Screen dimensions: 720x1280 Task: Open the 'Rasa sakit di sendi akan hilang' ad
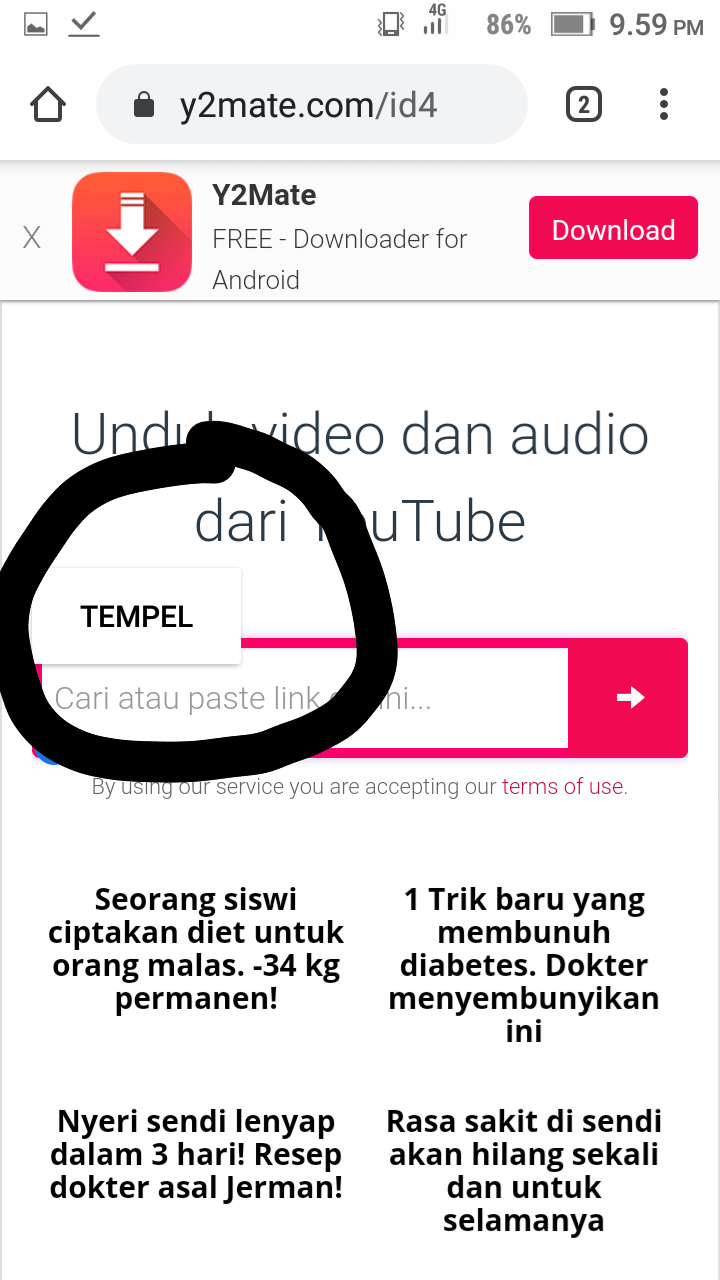pos(524,1171)
